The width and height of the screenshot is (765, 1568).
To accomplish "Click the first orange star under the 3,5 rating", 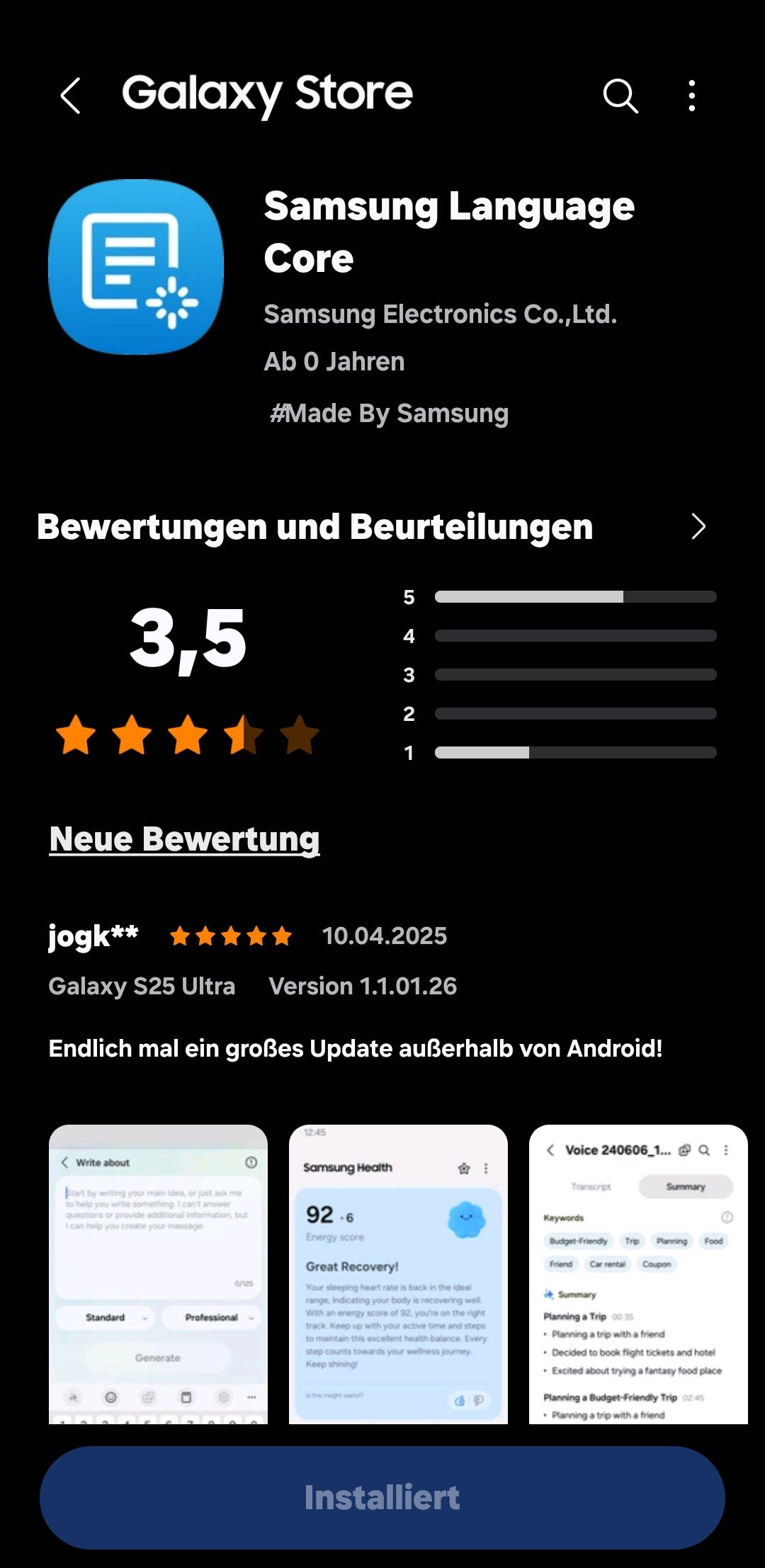I will (x=76, y=737).
